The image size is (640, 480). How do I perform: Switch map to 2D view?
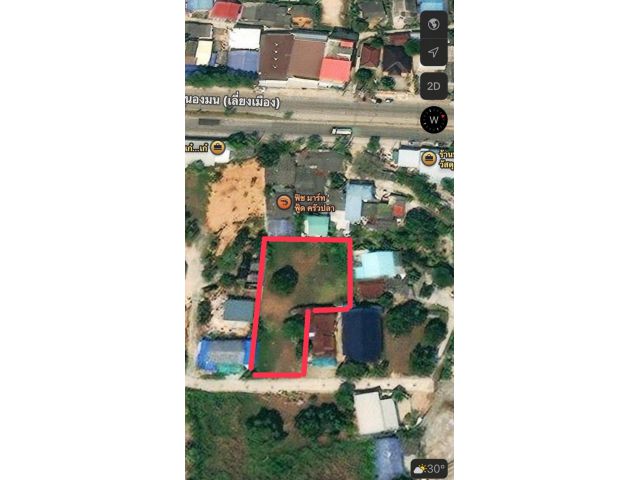tap(433, 86)
